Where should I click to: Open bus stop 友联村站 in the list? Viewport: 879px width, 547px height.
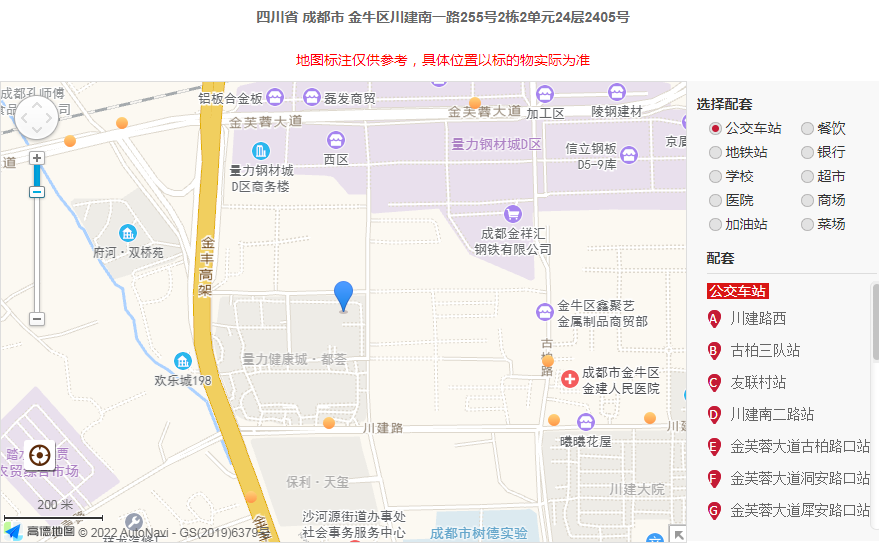tap(758, 382)
